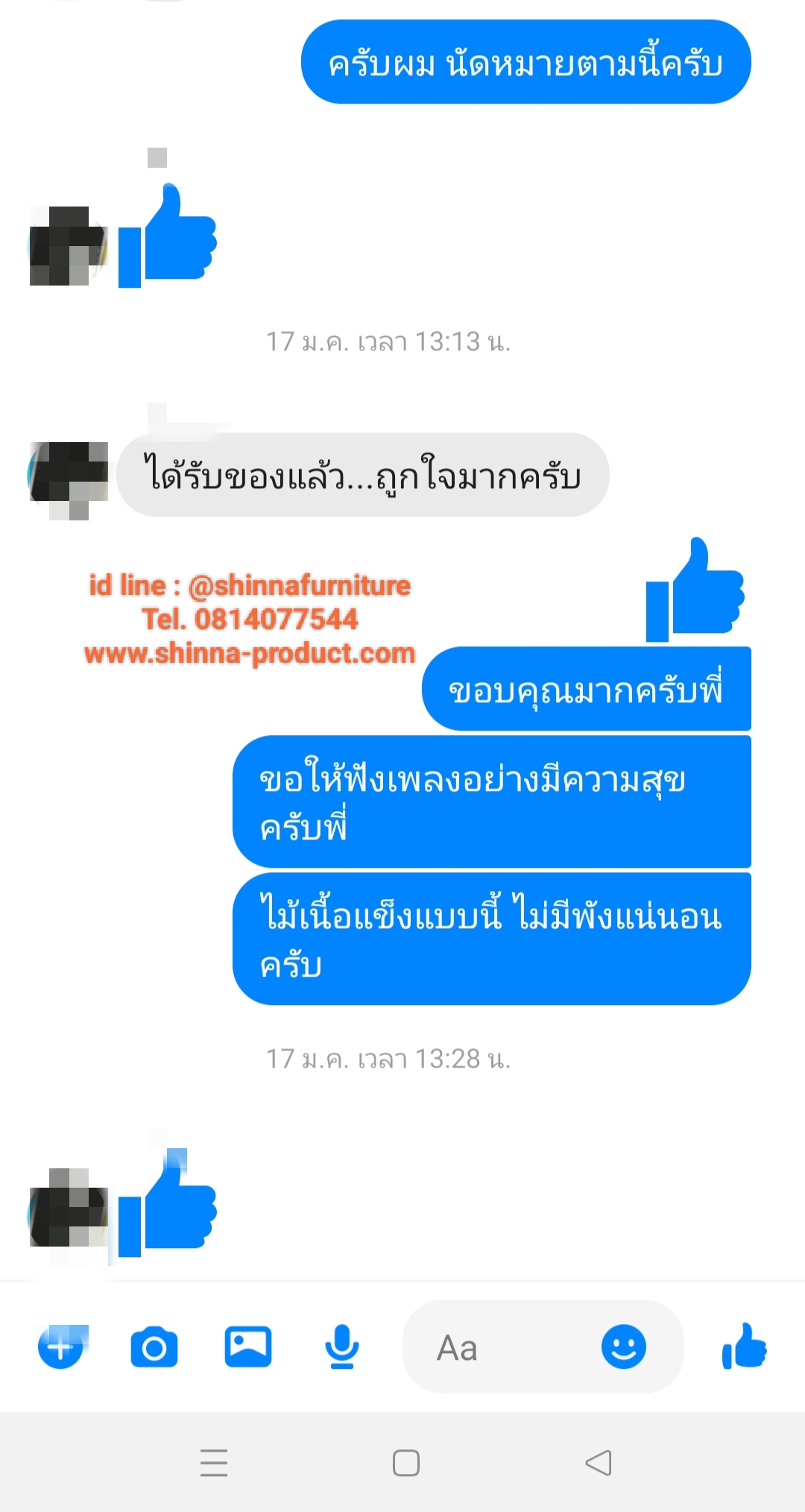Open the plus menu for more actions
The image size is (805, 1512).
click(x=61, y=1347)
